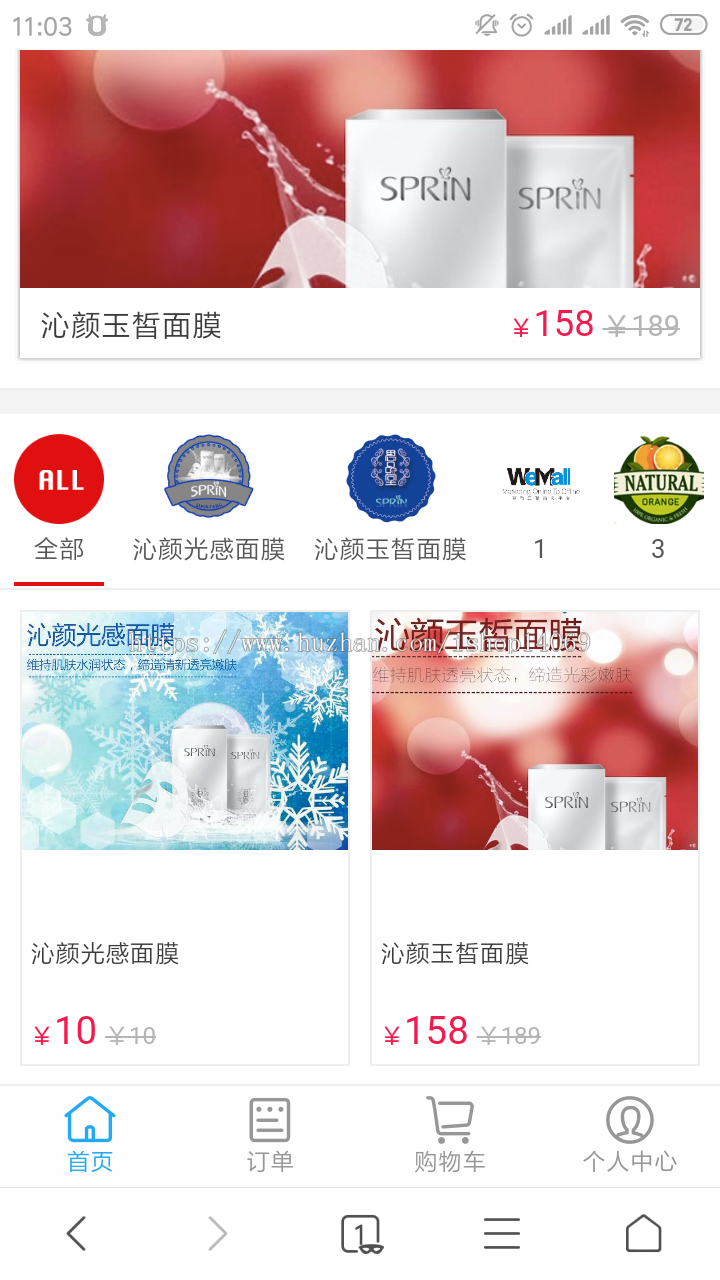Open the 沁颜玉皙面膜 category badge icon
This screenshot has height=1280, width=720.
pos(389,477)
